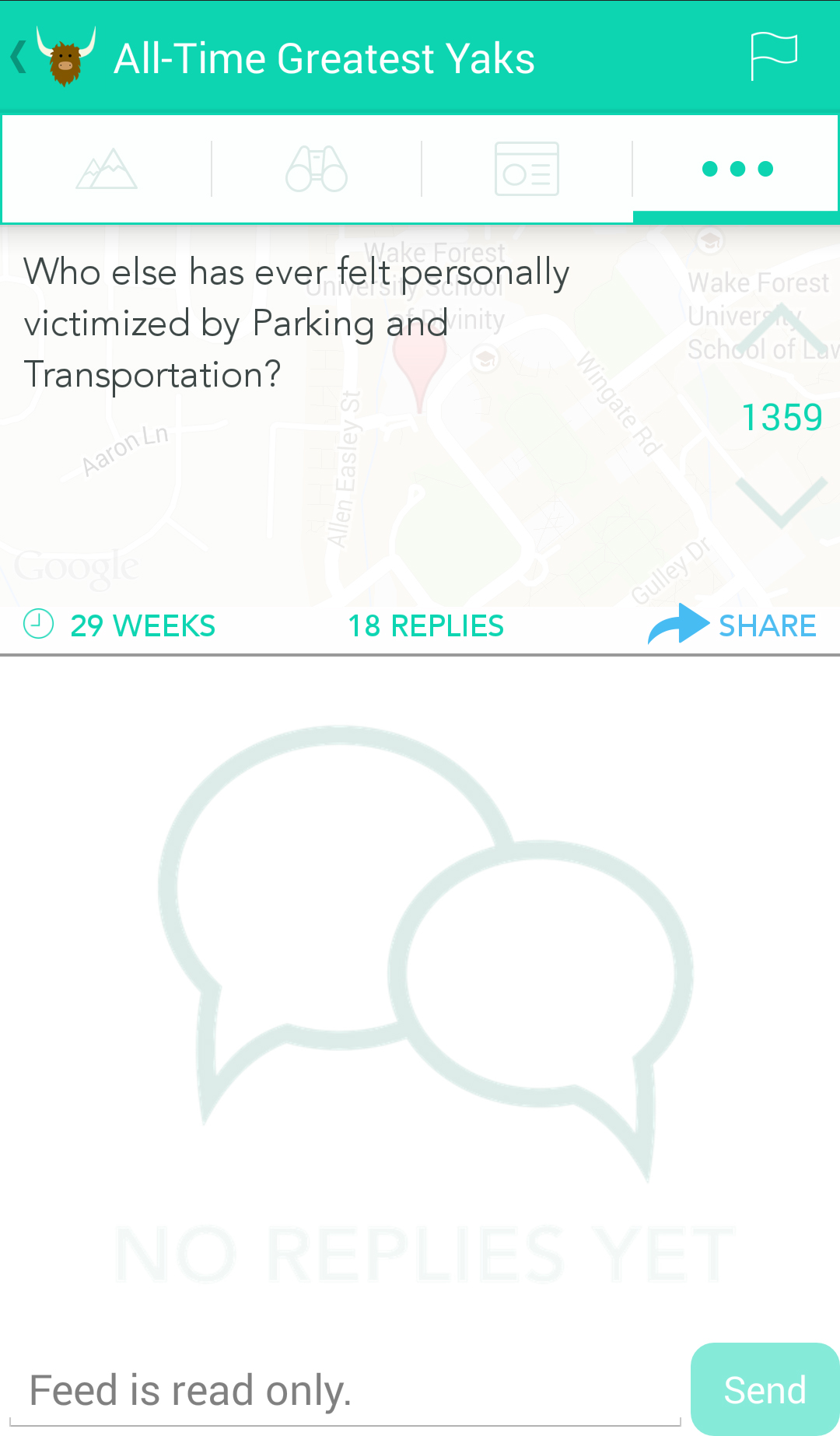The image size is (840, 1436).
Task: Select the three-dots more tab
Action: [x=737, y=169]
